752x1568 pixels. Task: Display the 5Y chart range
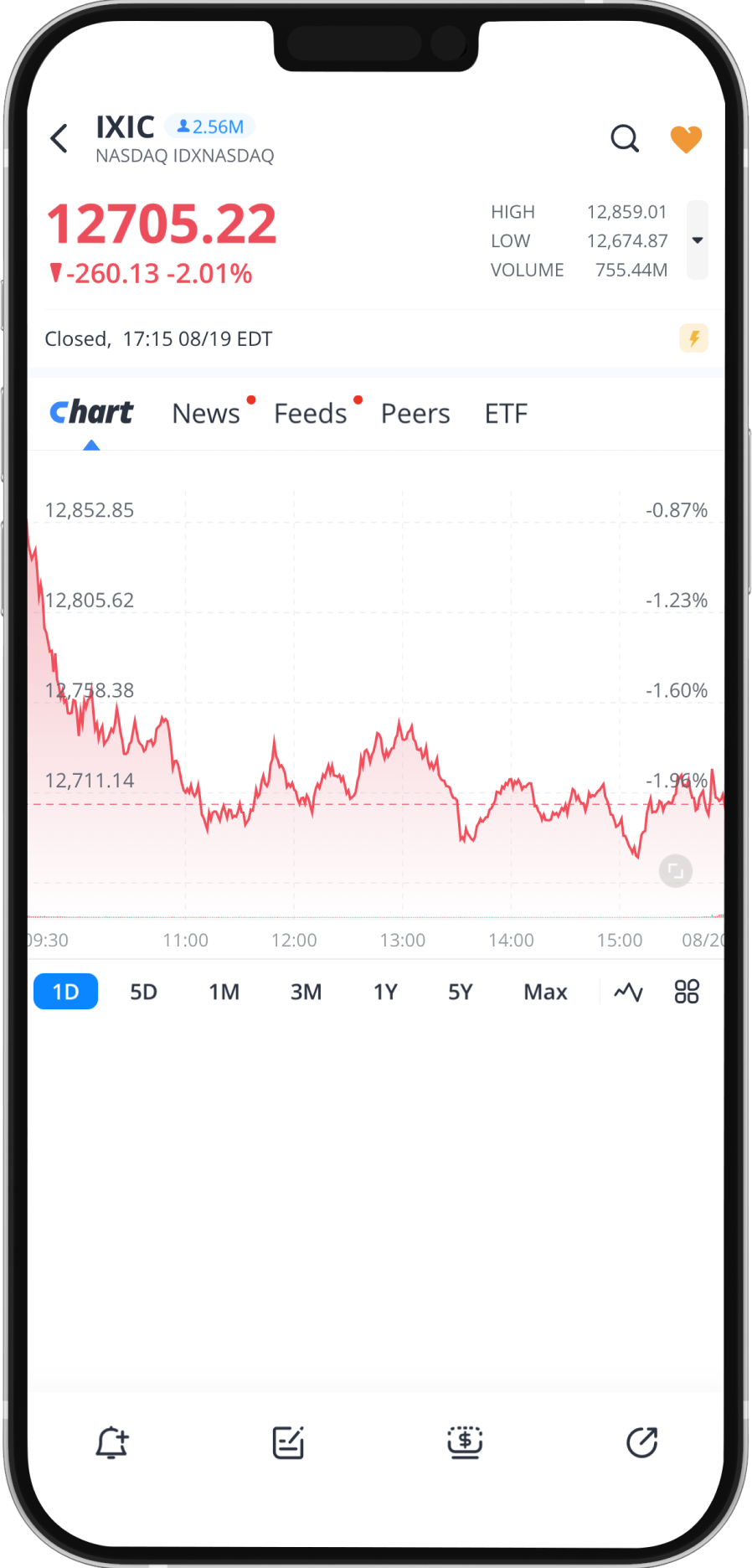[461, 992]
